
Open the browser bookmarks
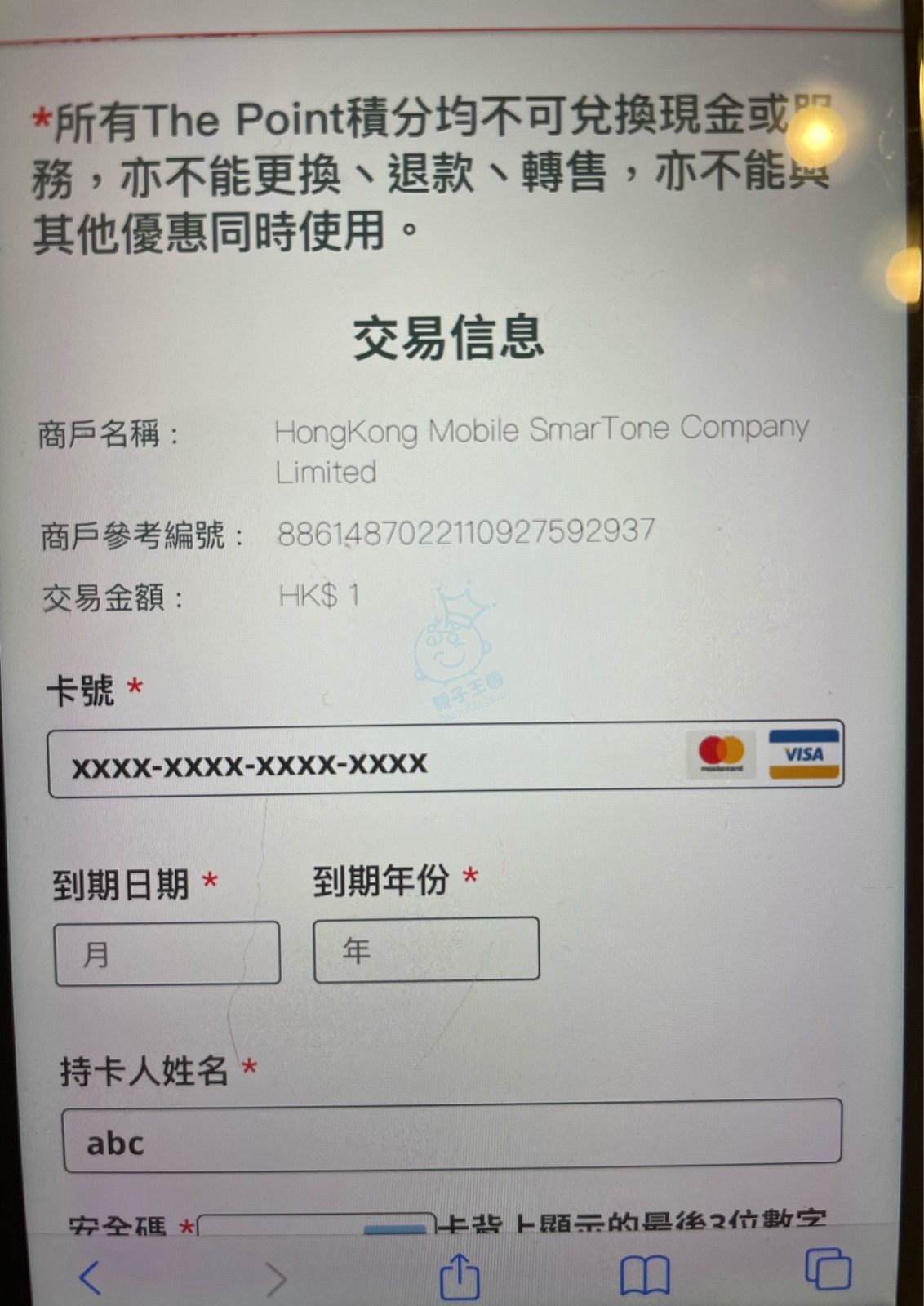644,1276
